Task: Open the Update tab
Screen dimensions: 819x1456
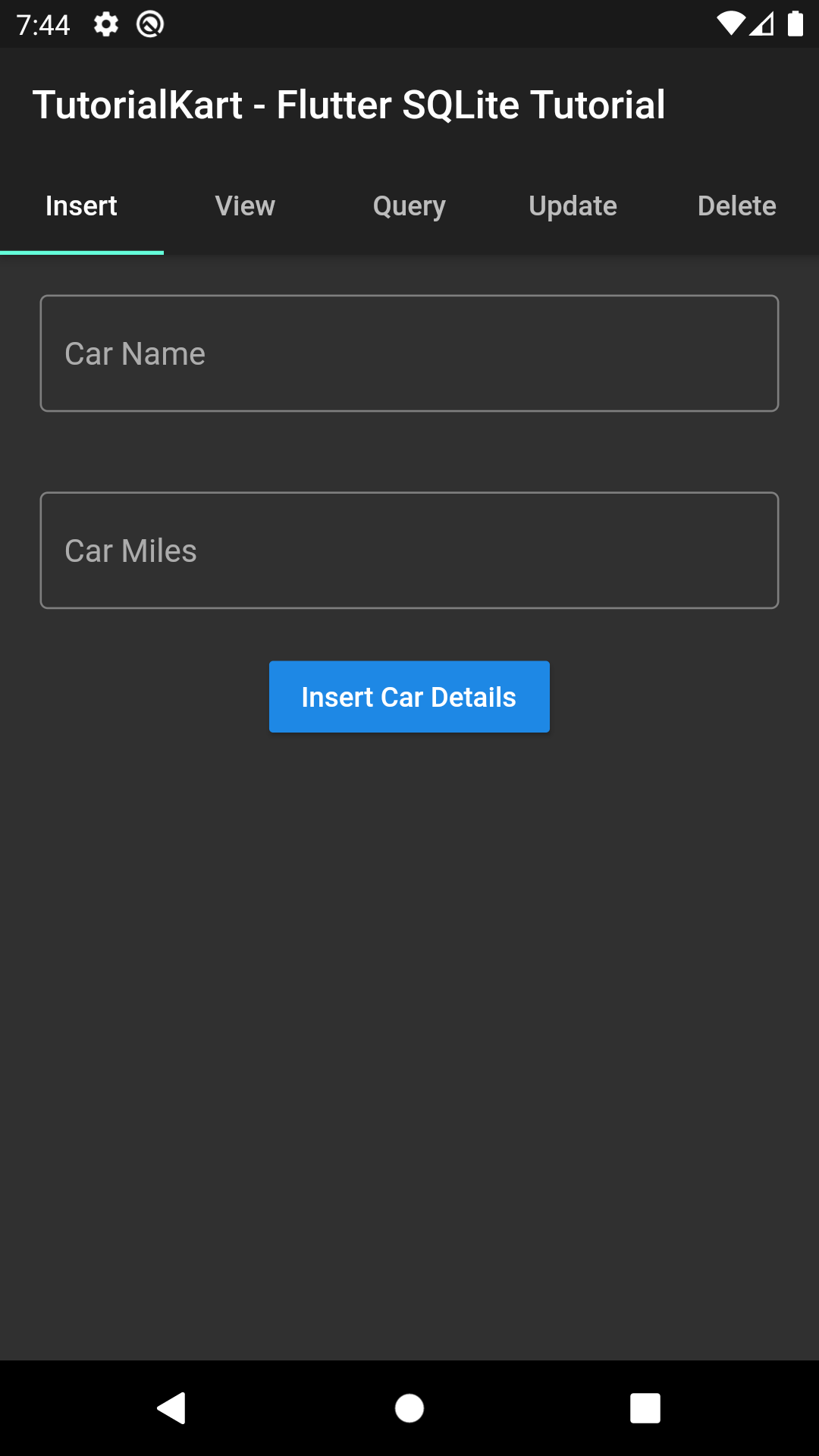Action: pyautogui.click(x=573, y=205)
